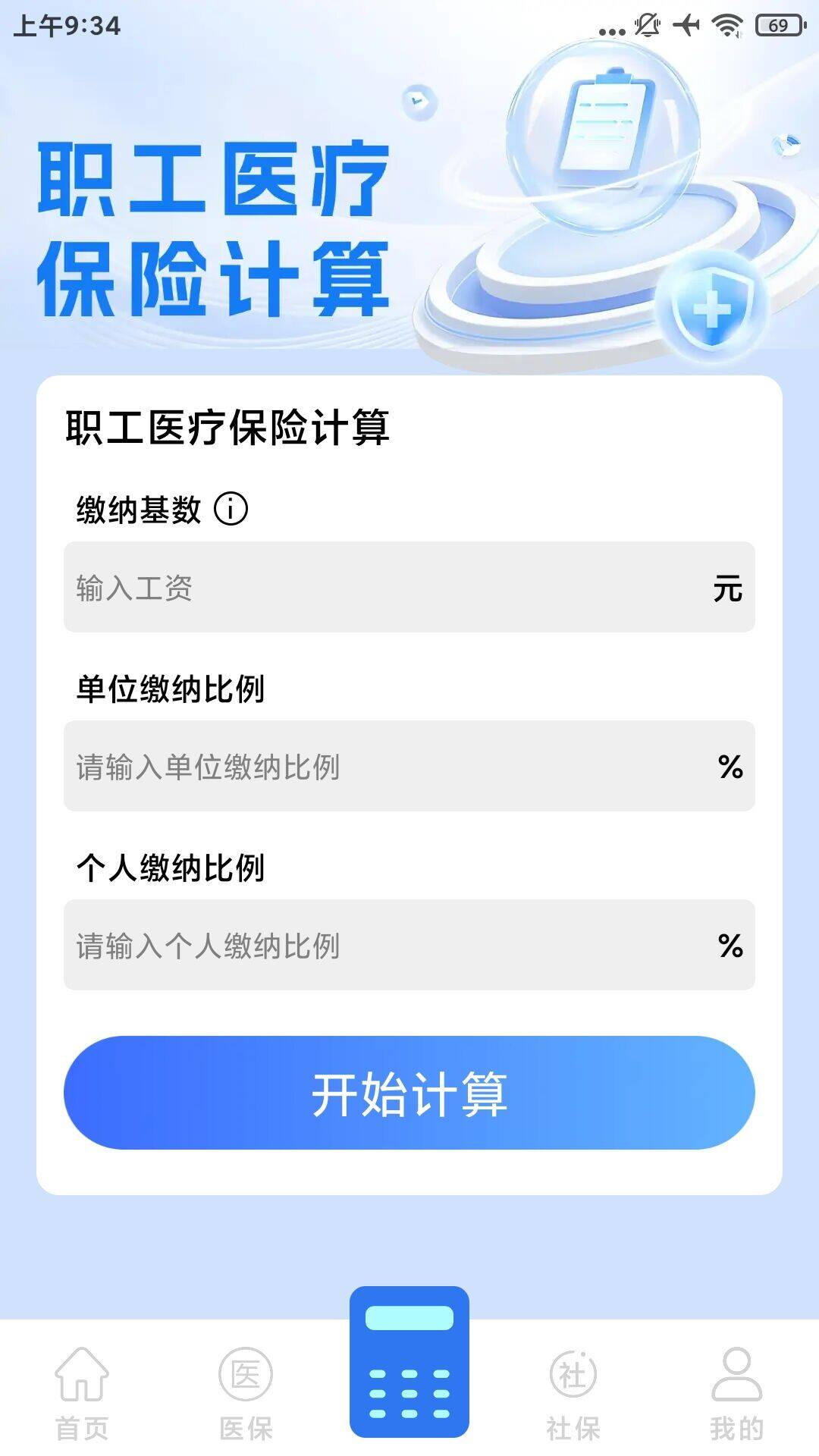Tap the flashlight icon in the status bar
819x1456 pixels.
click(x=687, y=24)
